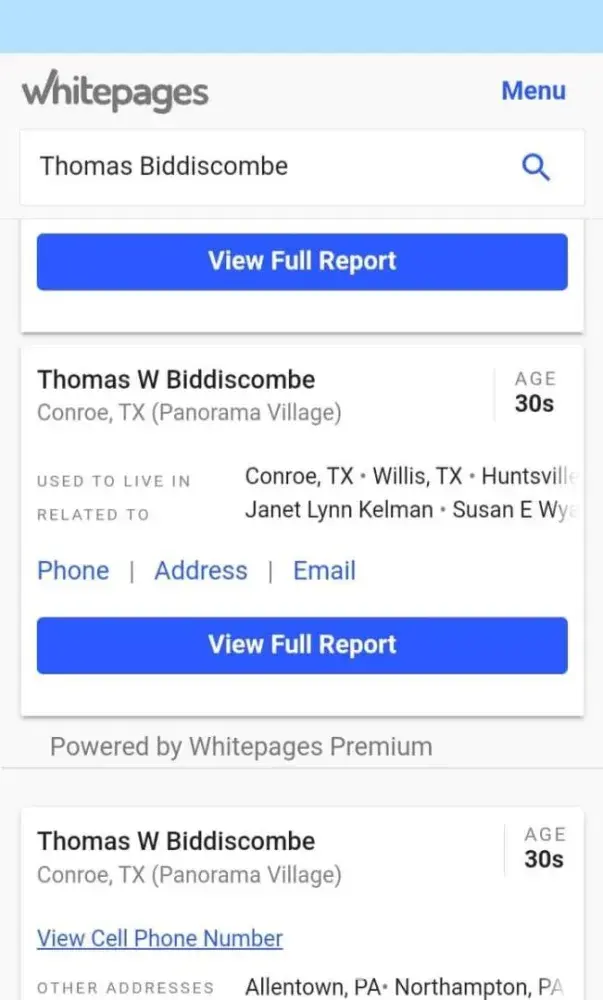Open the Email link
The height and width of the screenshot is (1000, 603).
coord(324,571)
